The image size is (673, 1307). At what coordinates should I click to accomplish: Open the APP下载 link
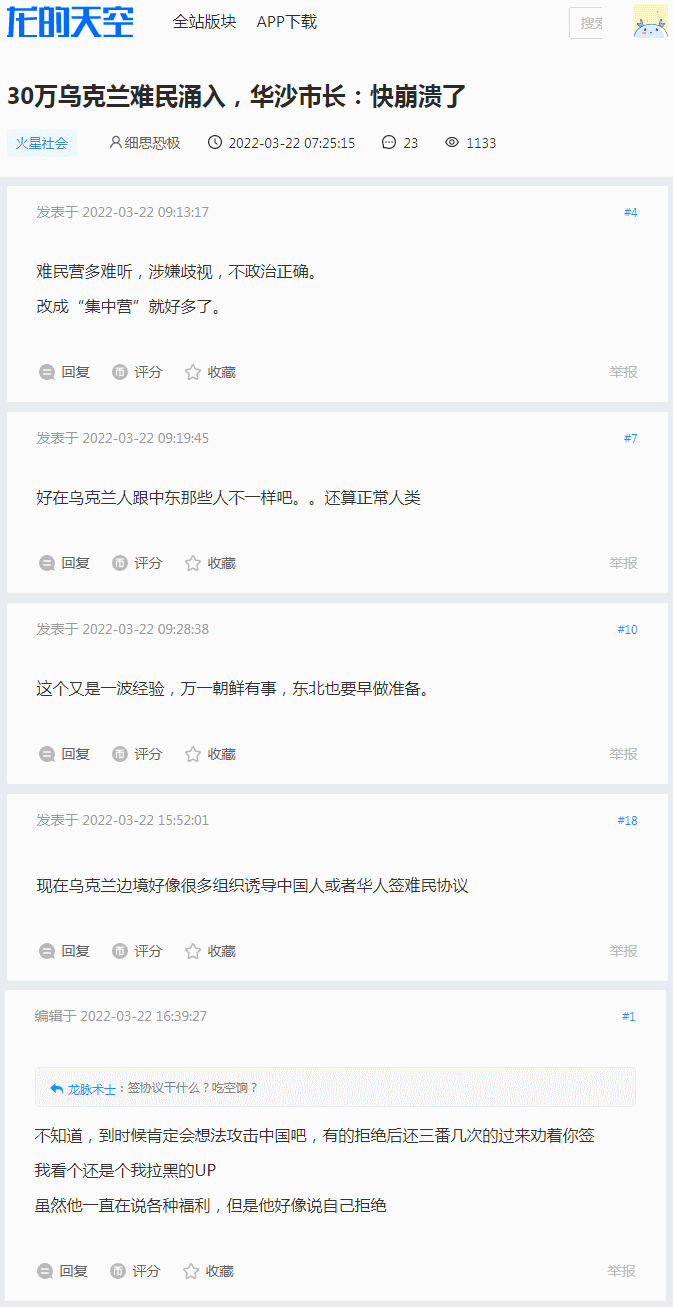286,21
